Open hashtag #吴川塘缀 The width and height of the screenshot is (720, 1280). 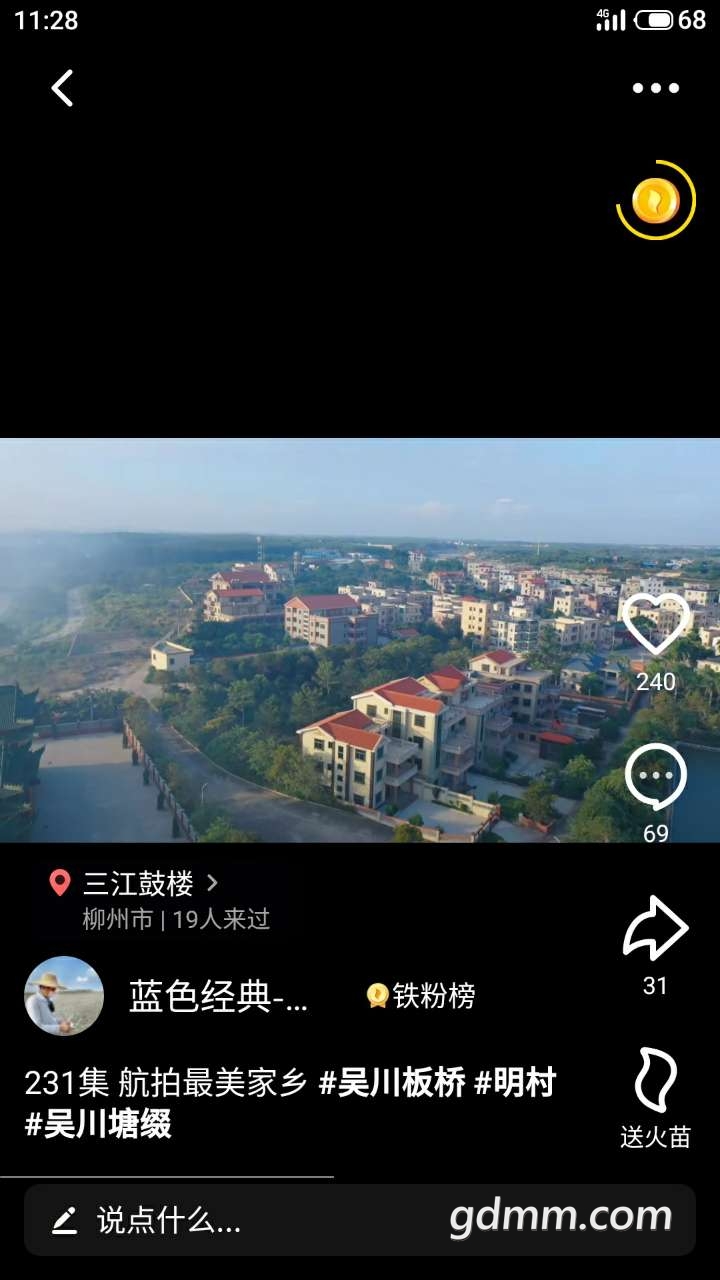tap(98, 1125)
